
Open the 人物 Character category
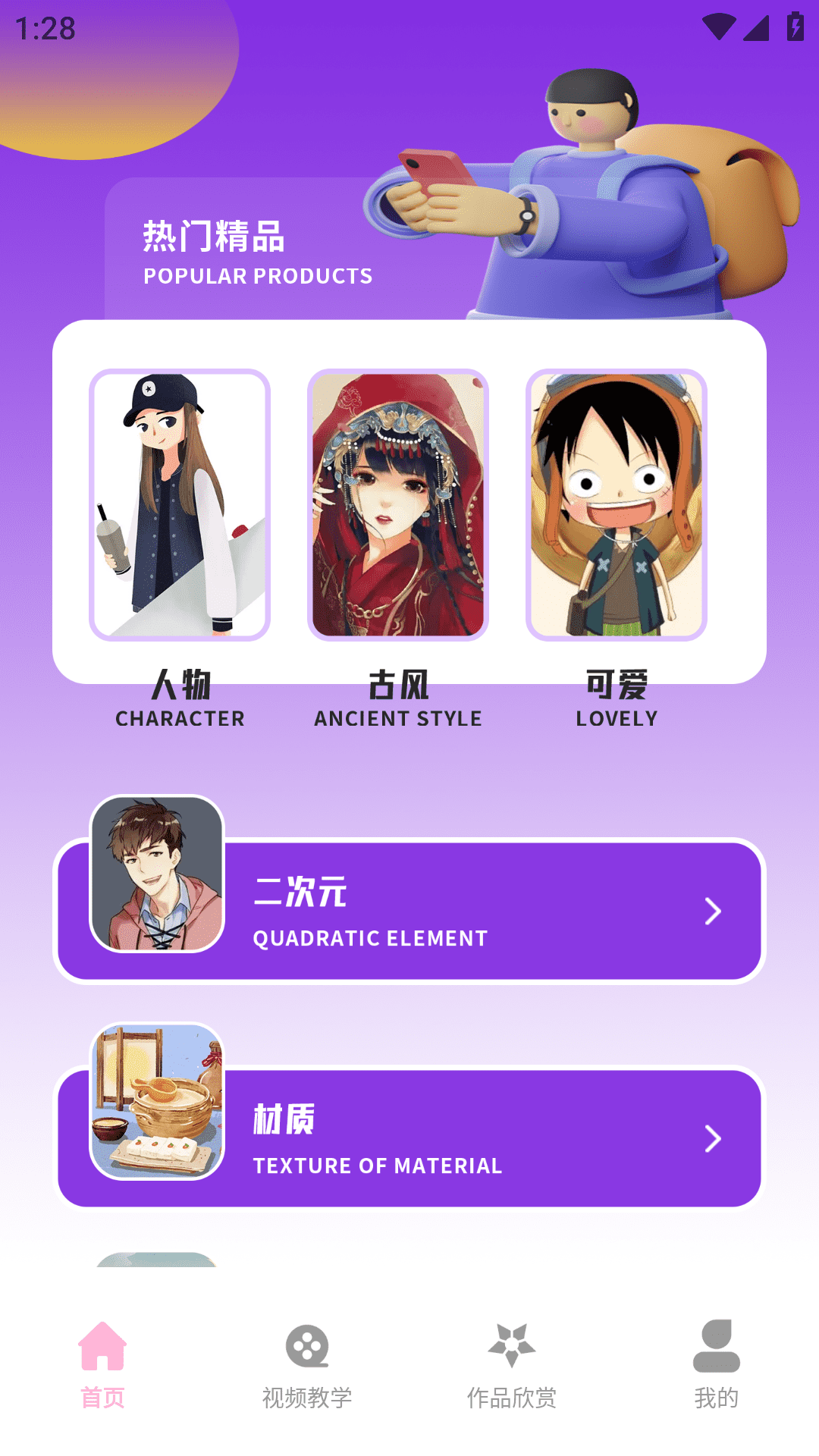click(x=180, y=505)
